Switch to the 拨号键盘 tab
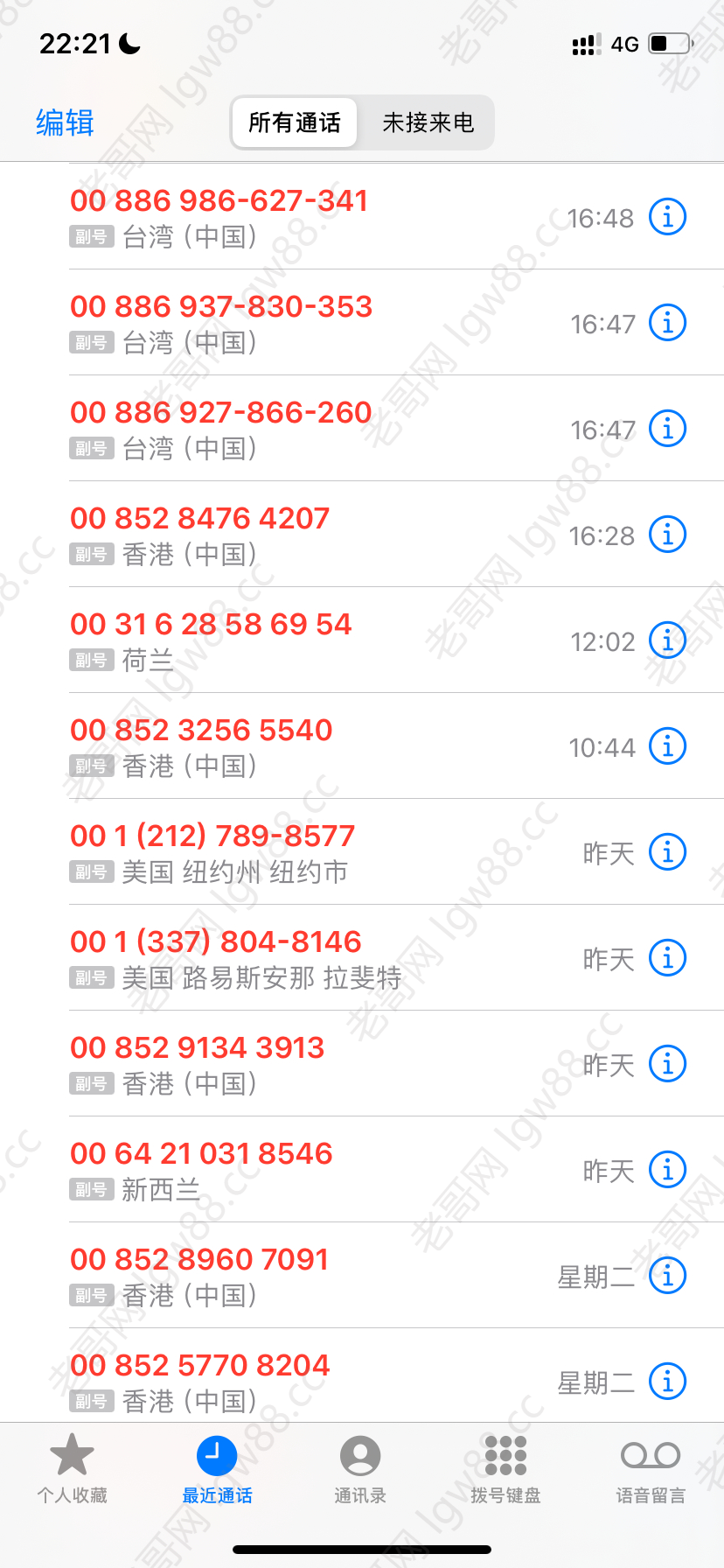Viewport: 724px width, 1568px height. coord(505,1469)
